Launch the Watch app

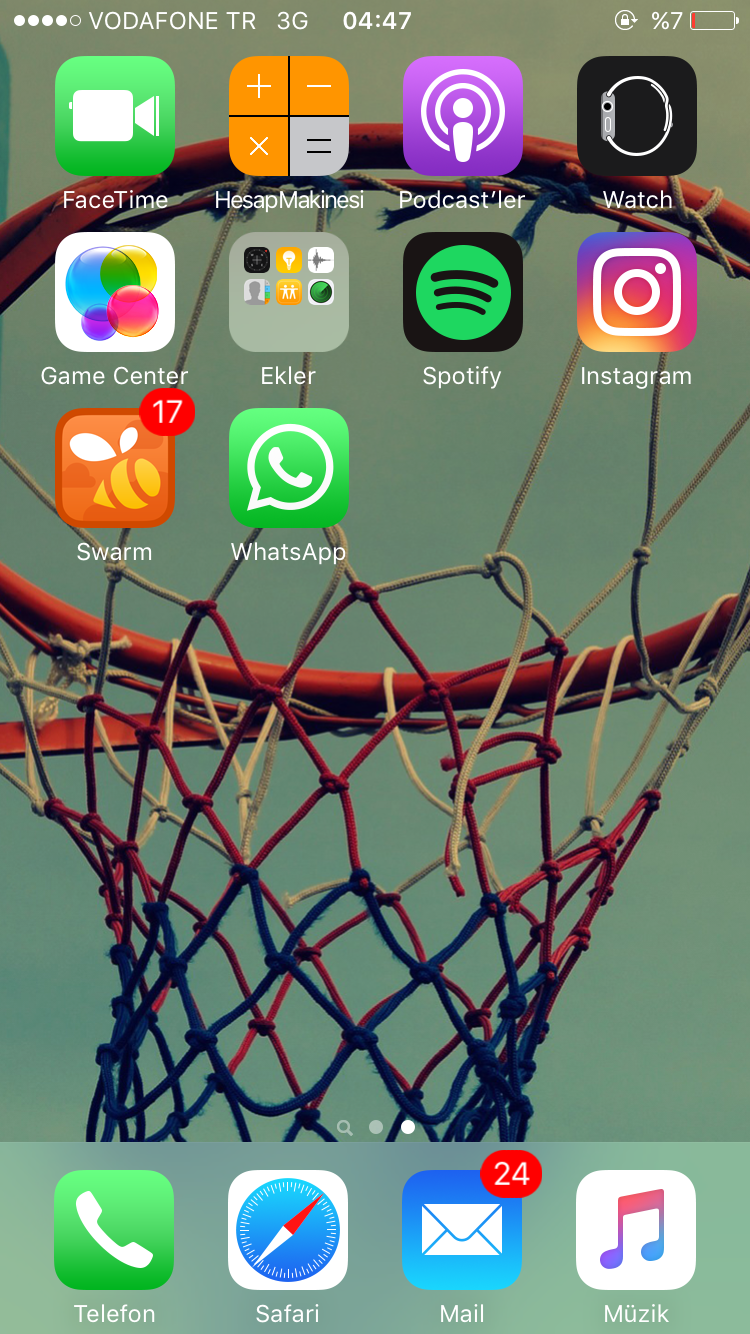[637, 116]
